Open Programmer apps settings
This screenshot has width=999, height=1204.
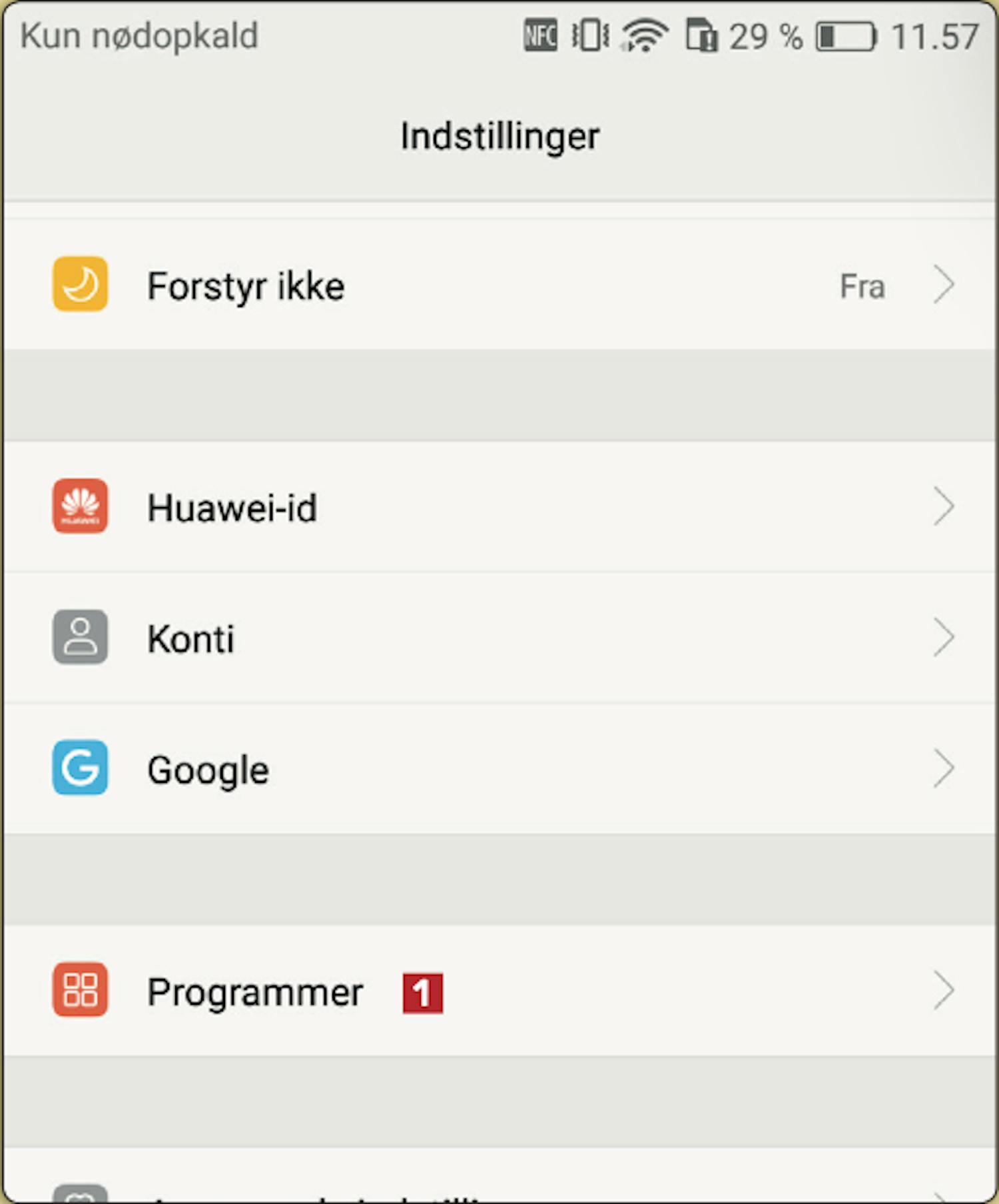tap(499, 991)
